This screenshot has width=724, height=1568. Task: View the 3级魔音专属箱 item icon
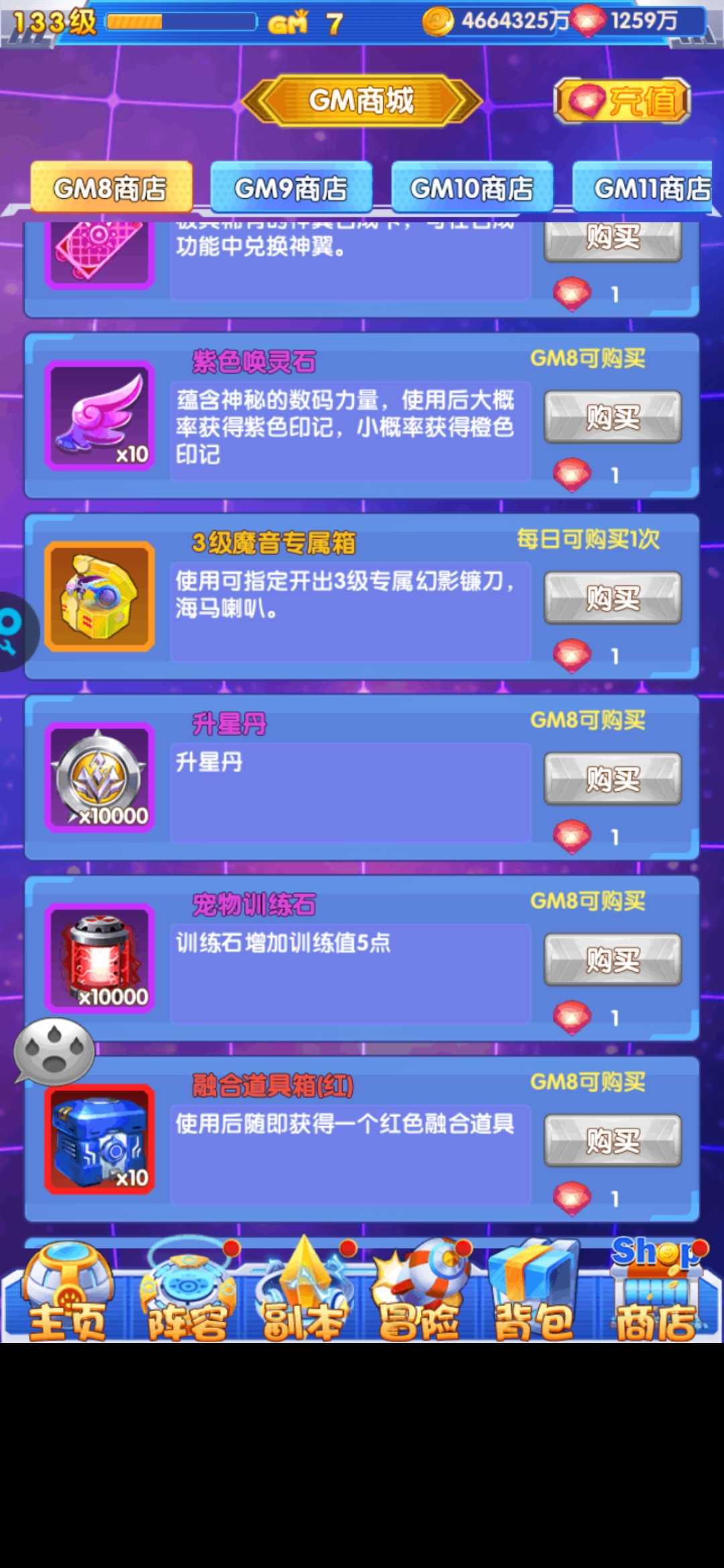pos(100,597)
